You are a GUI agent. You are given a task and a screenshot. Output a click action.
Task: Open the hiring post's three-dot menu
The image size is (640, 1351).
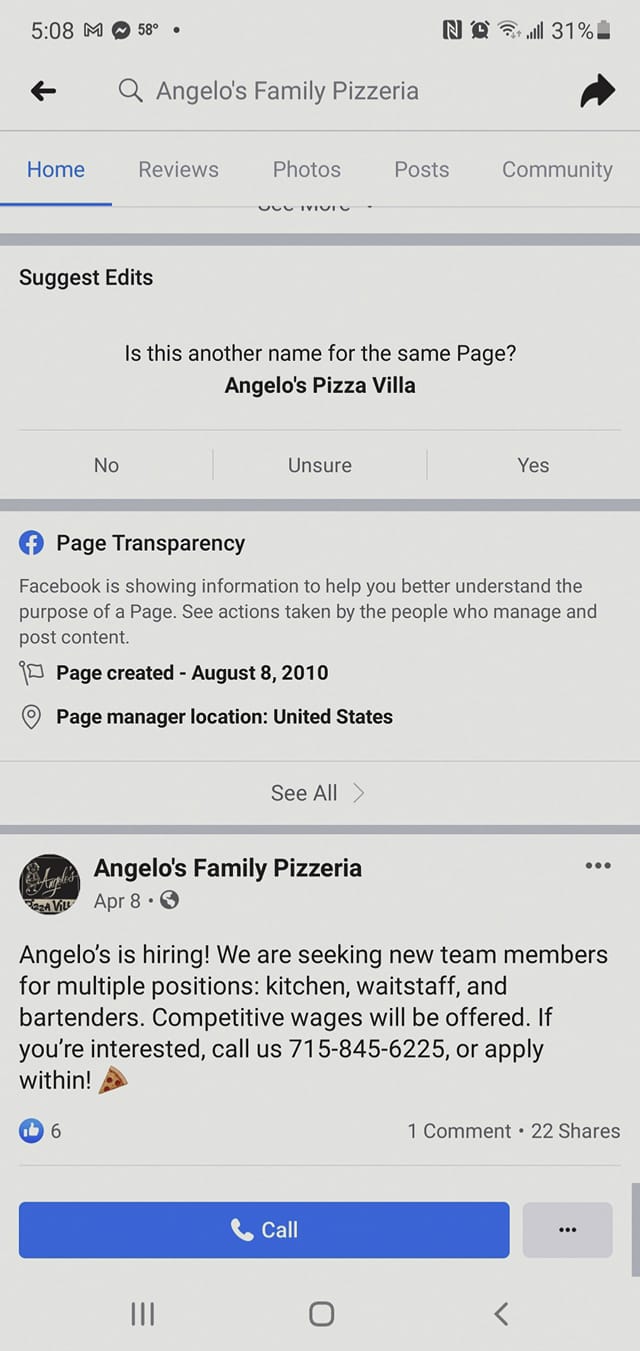coord(597,866)
